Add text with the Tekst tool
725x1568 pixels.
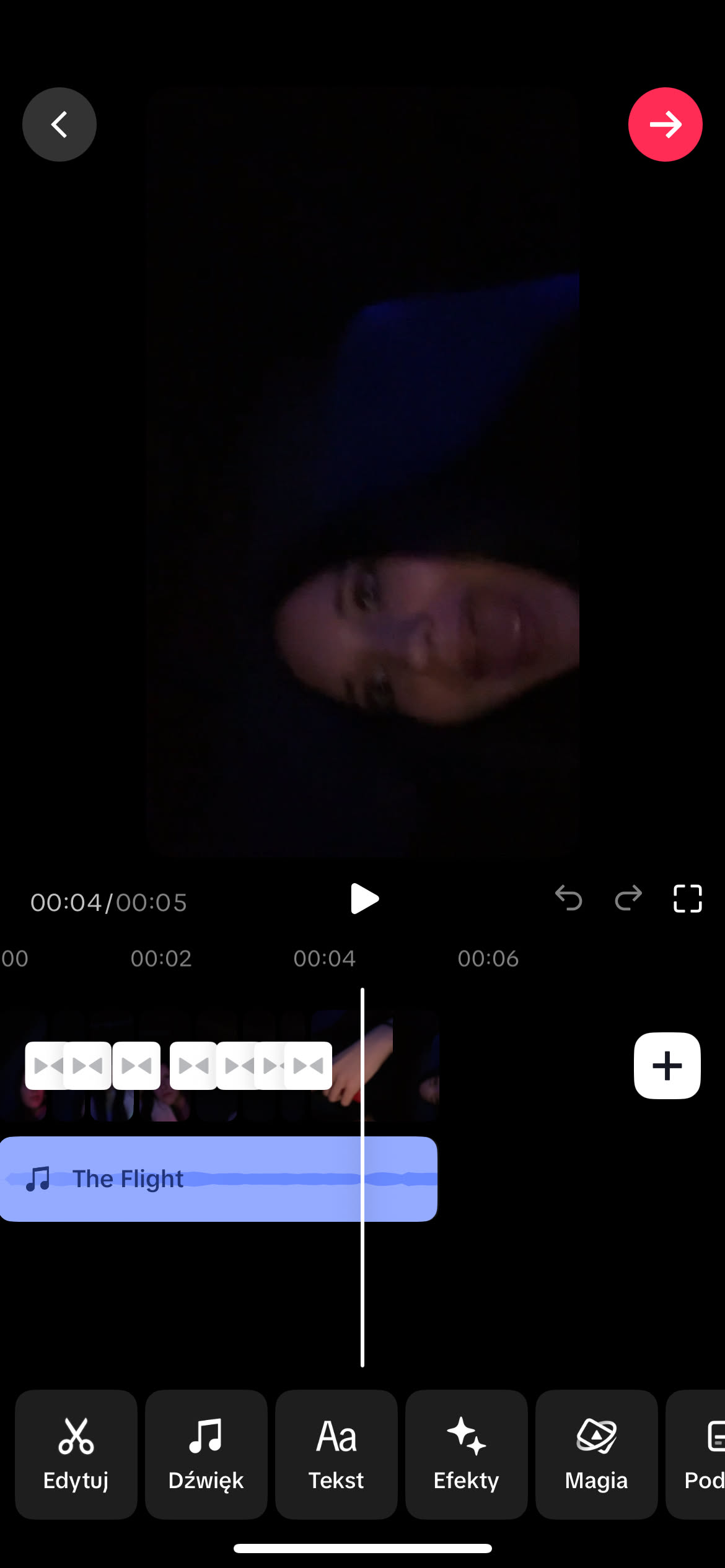coord(336,1454)
